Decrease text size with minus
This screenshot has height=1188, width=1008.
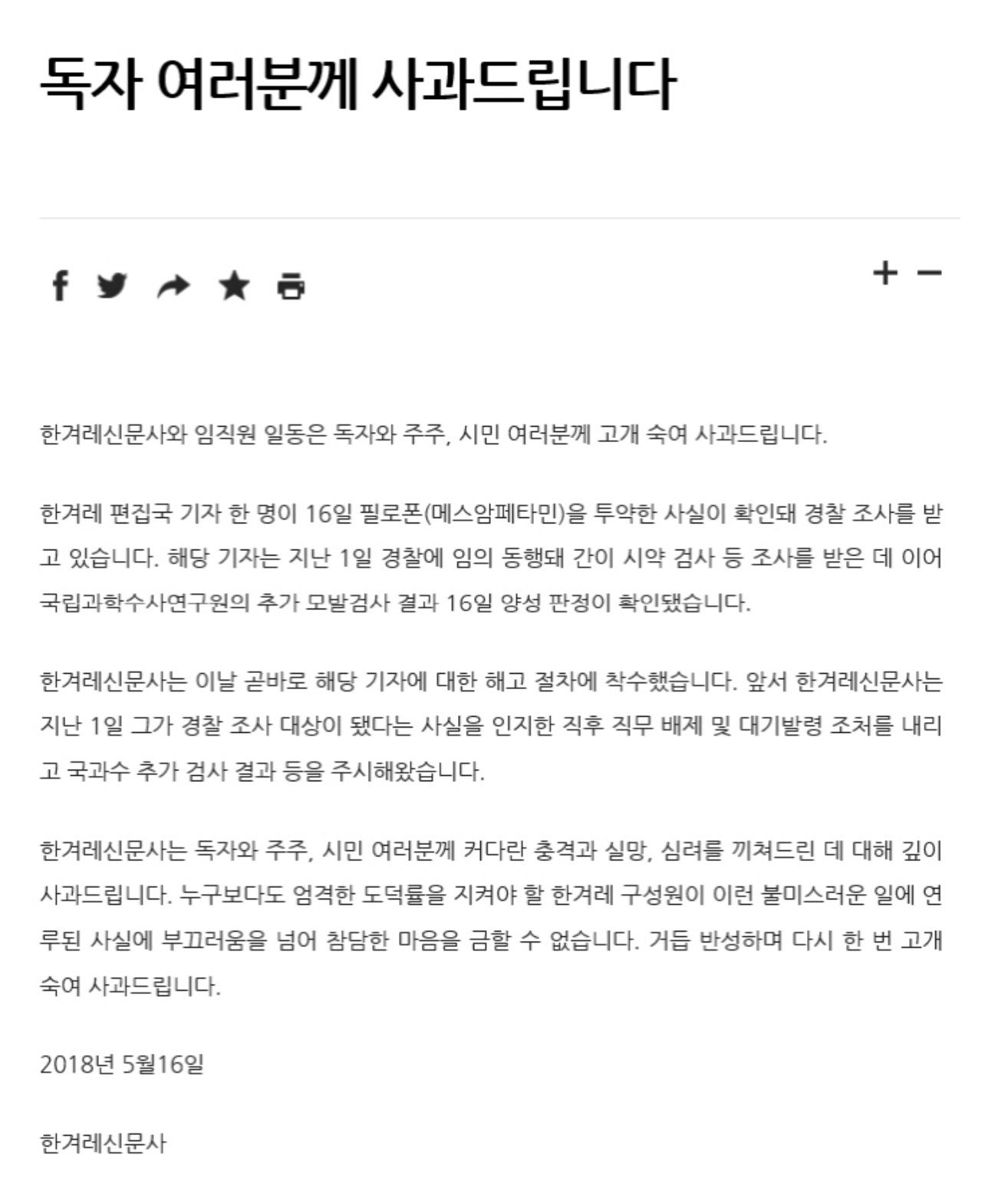[x=929, y=272]
